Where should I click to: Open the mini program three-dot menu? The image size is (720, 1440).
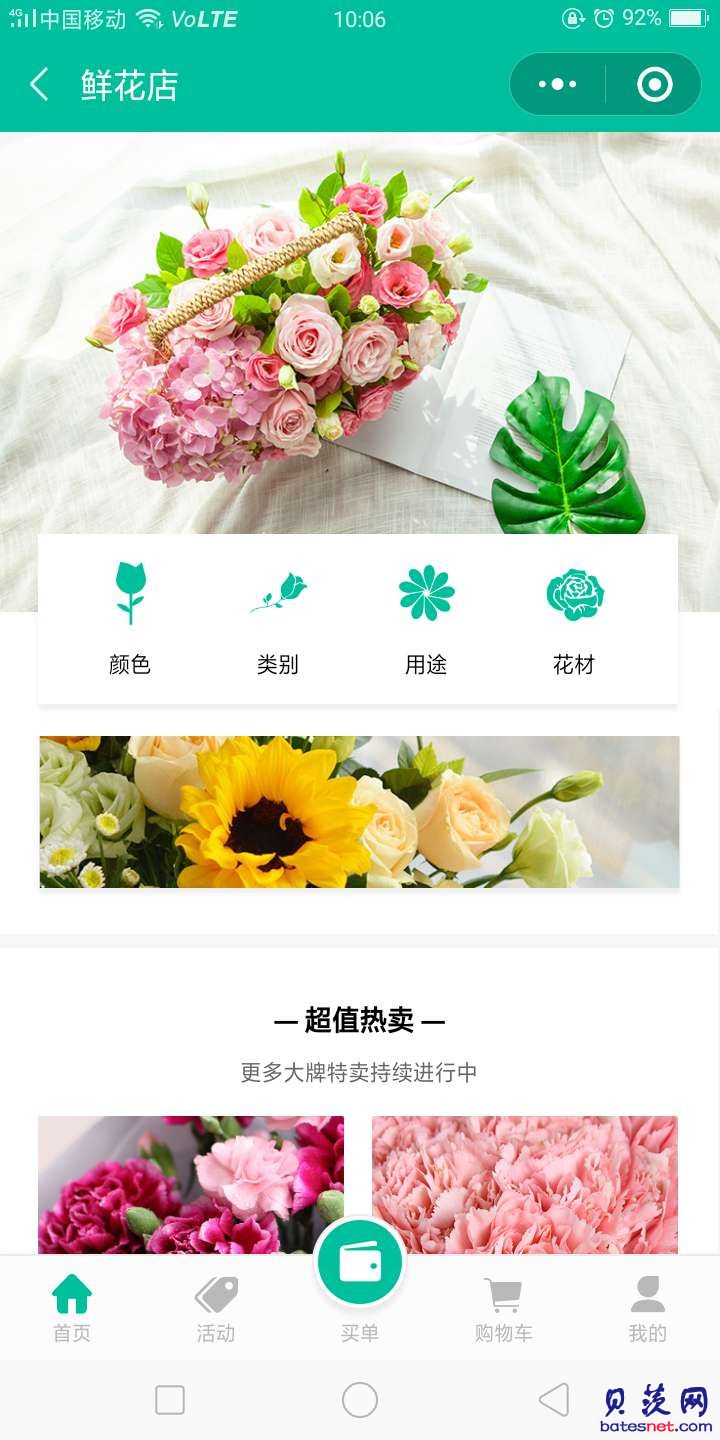coord(557,84)
